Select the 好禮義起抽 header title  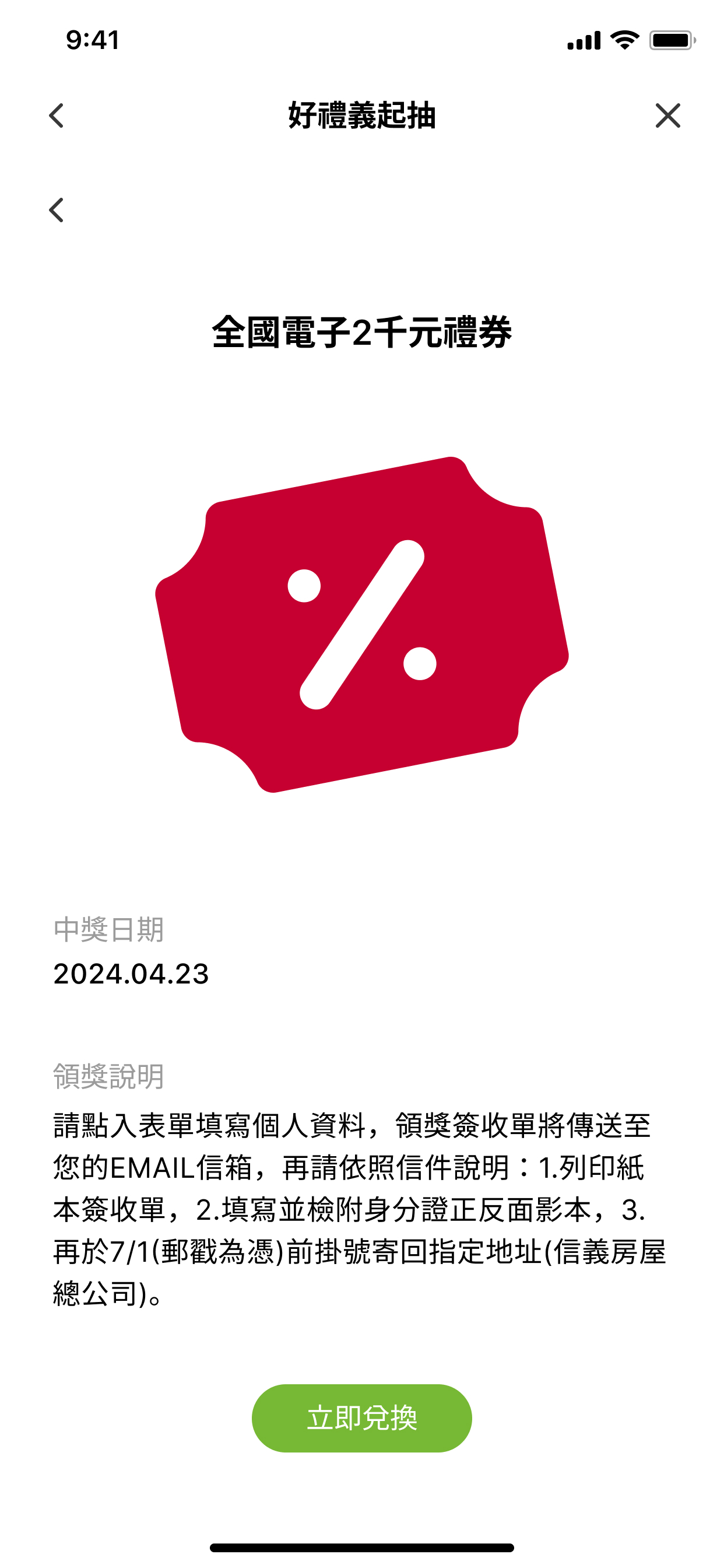click(362, 117)
